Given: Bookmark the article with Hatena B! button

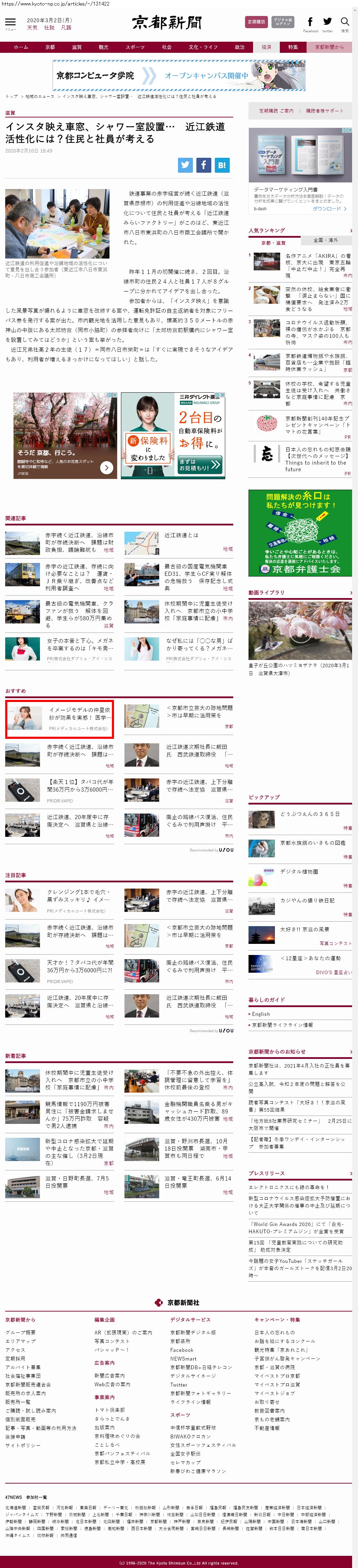Looking at the screenshot, I should [222, 164].
